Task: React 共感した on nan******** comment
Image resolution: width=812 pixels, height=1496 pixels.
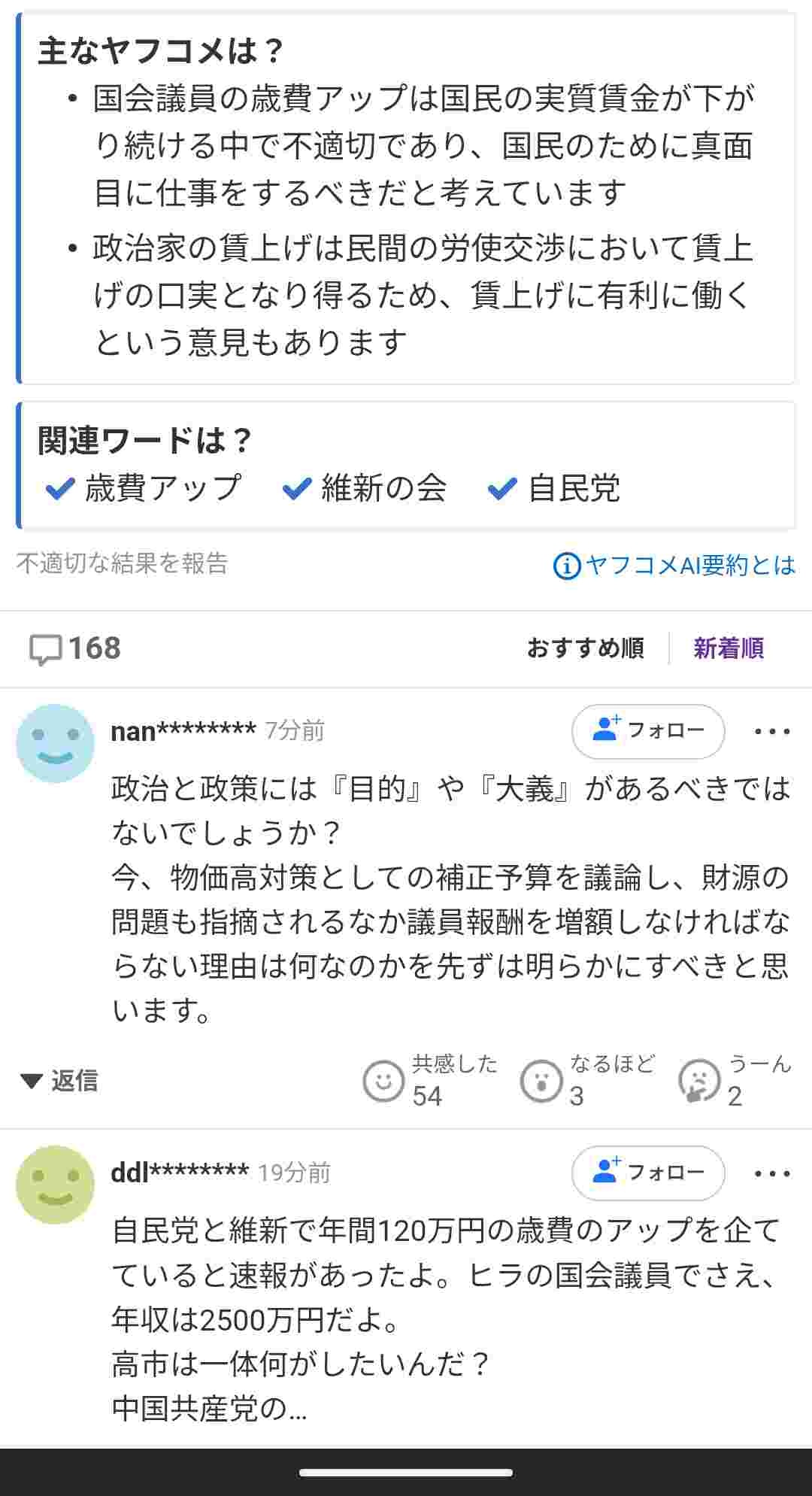Action: pyautogui.click(x=430, y=1081)
